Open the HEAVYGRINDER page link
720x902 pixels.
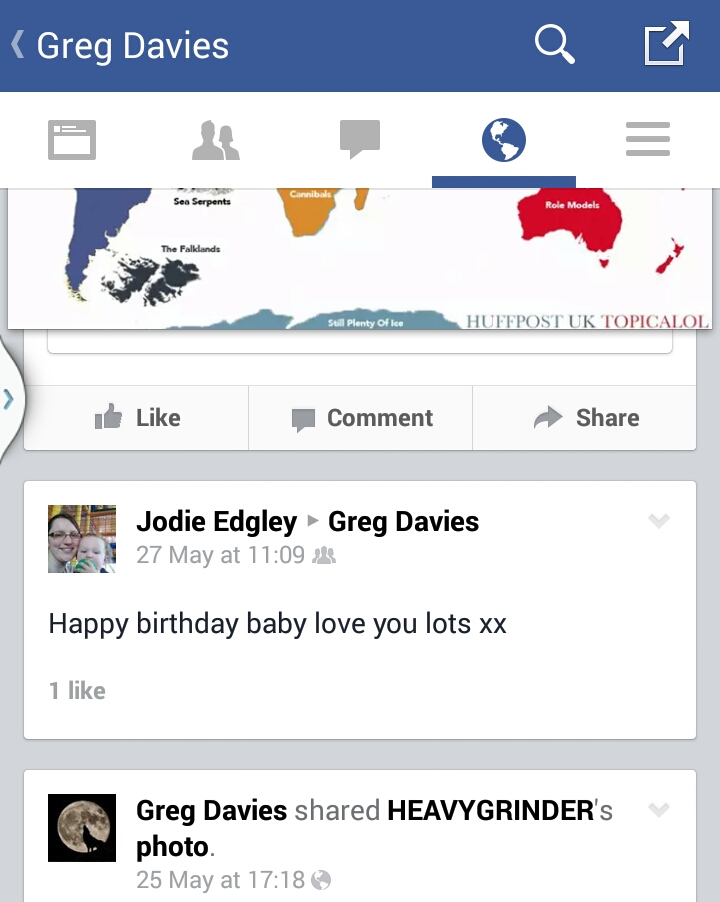(490, 810)
